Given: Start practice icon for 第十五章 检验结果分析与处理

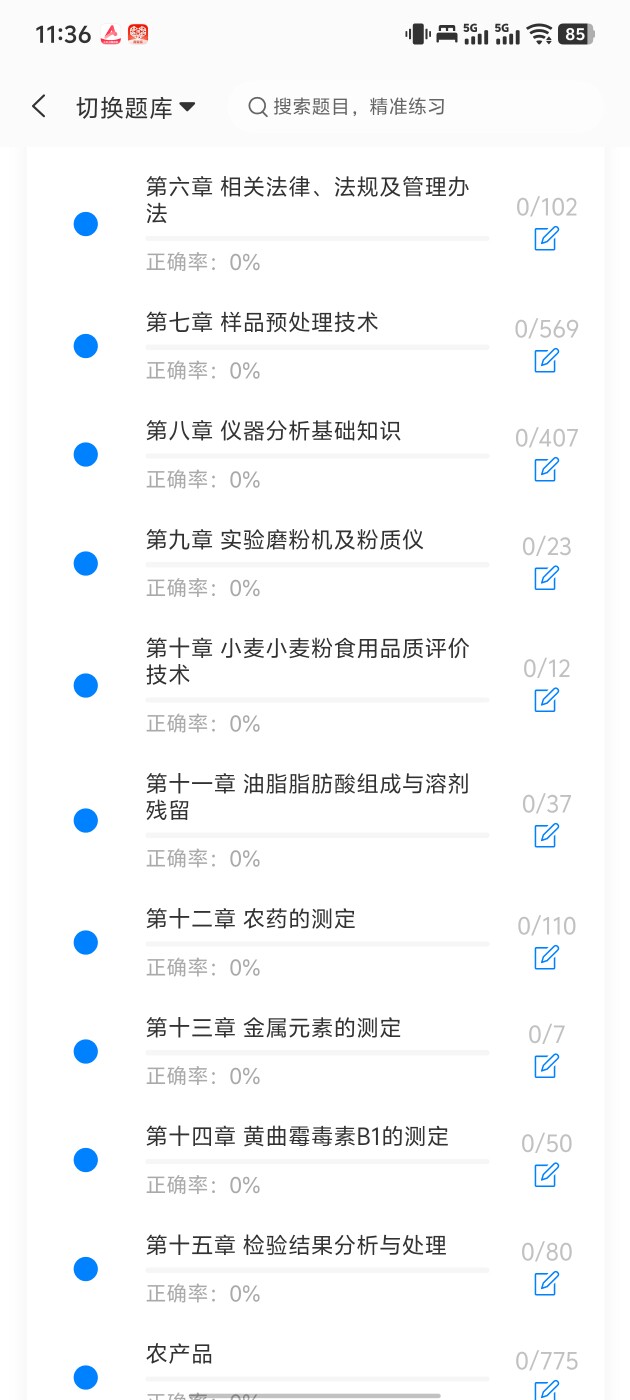Looking at the screenshot, I should 546,1283.
